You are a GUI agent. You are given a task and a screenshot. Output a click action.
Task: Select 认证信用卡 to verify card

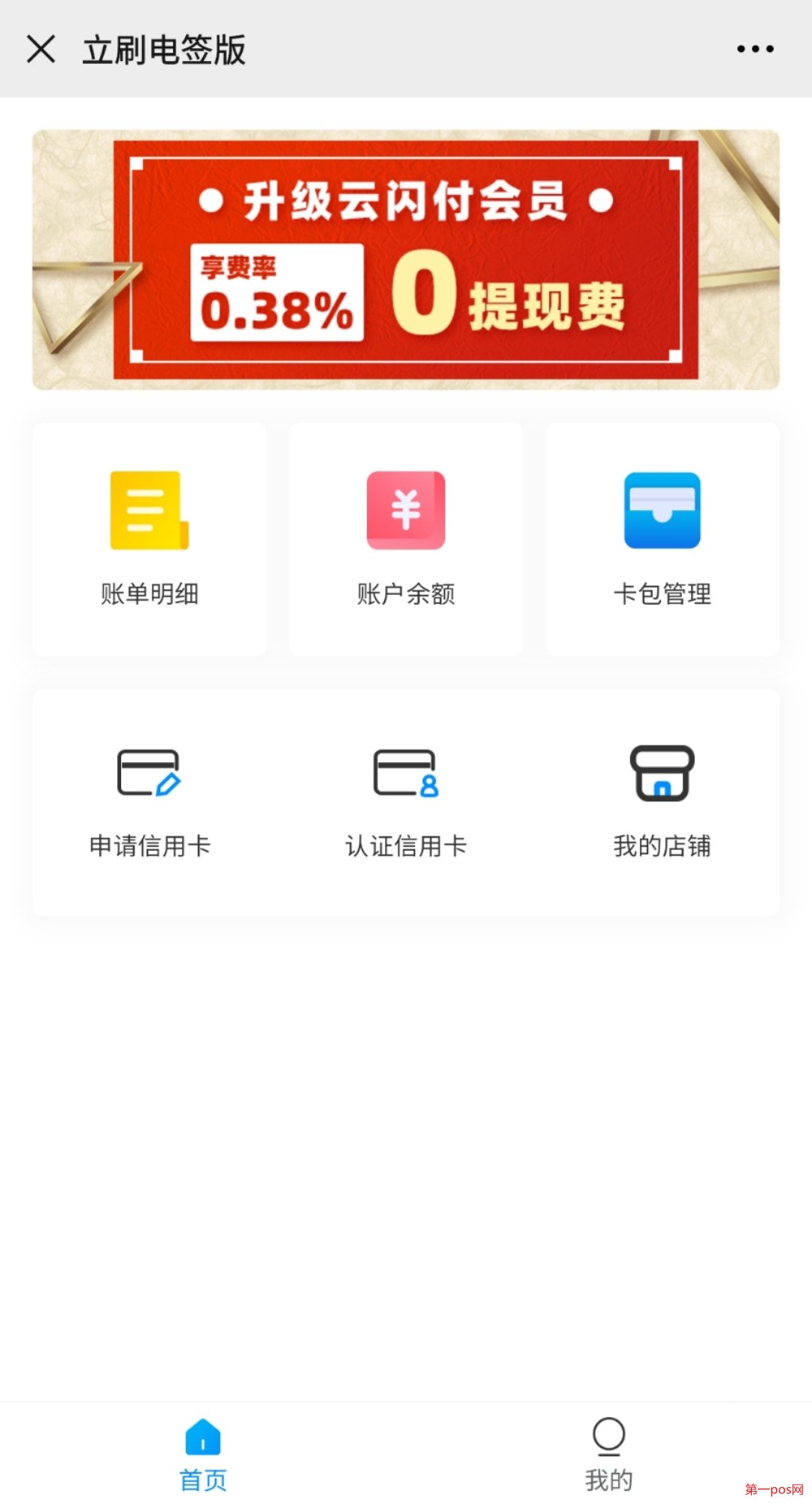[406, 802]
